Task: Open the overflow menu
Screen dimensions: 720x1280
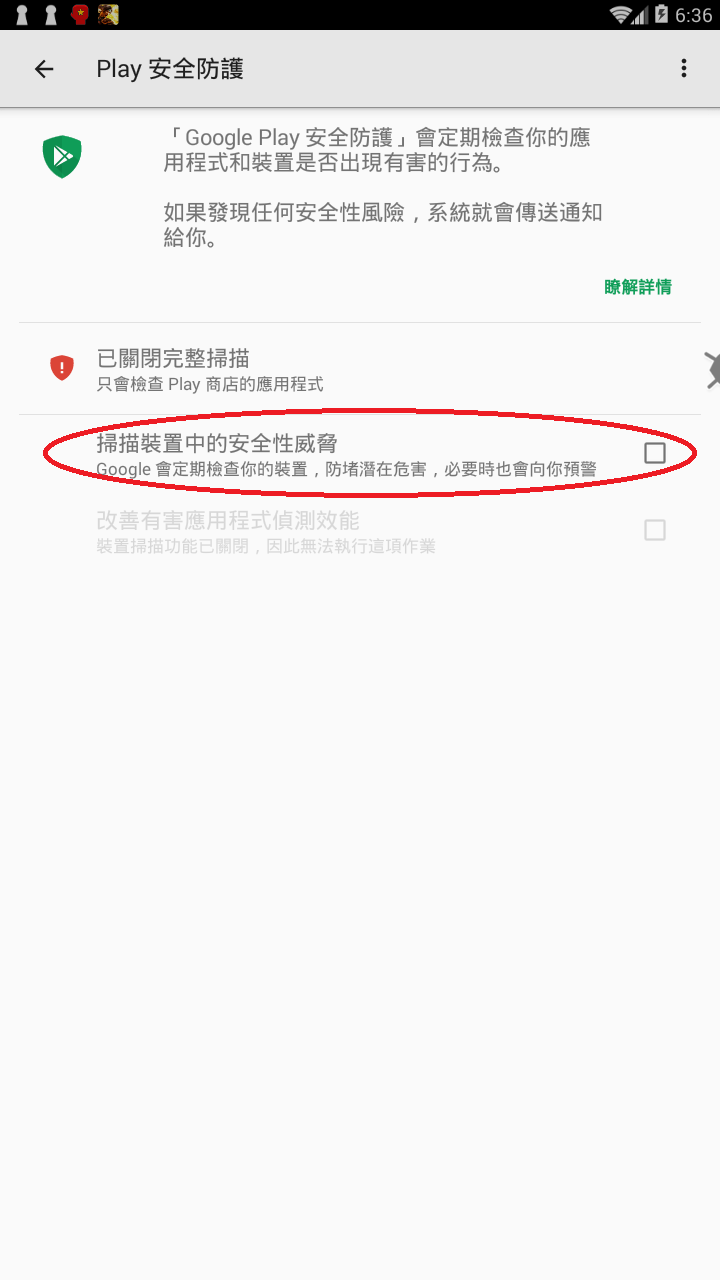Action: pyautogui.click(x=684, y=68)
